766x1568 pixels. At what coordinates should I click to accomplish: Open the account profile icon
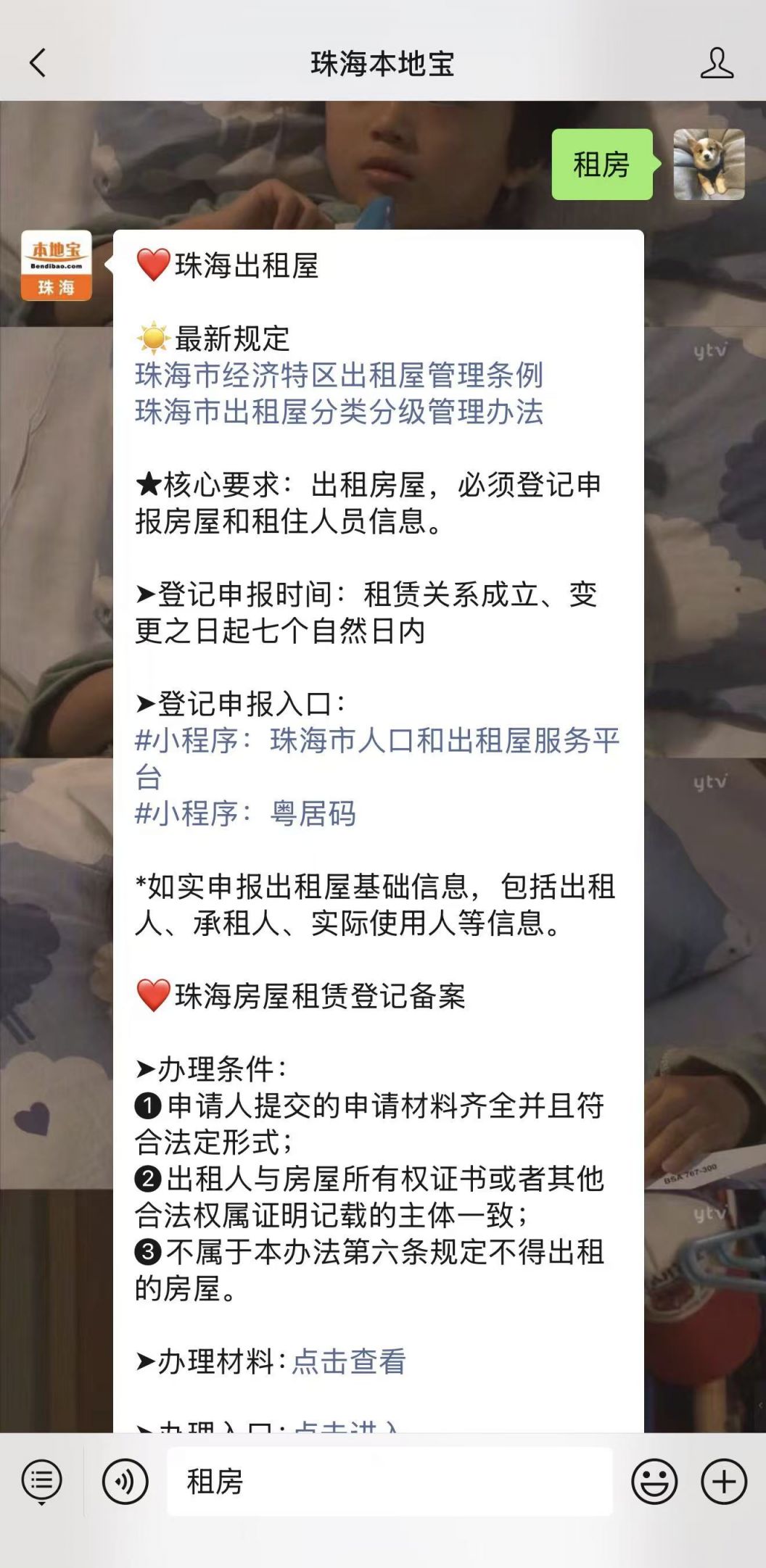[x=716, y=63]
